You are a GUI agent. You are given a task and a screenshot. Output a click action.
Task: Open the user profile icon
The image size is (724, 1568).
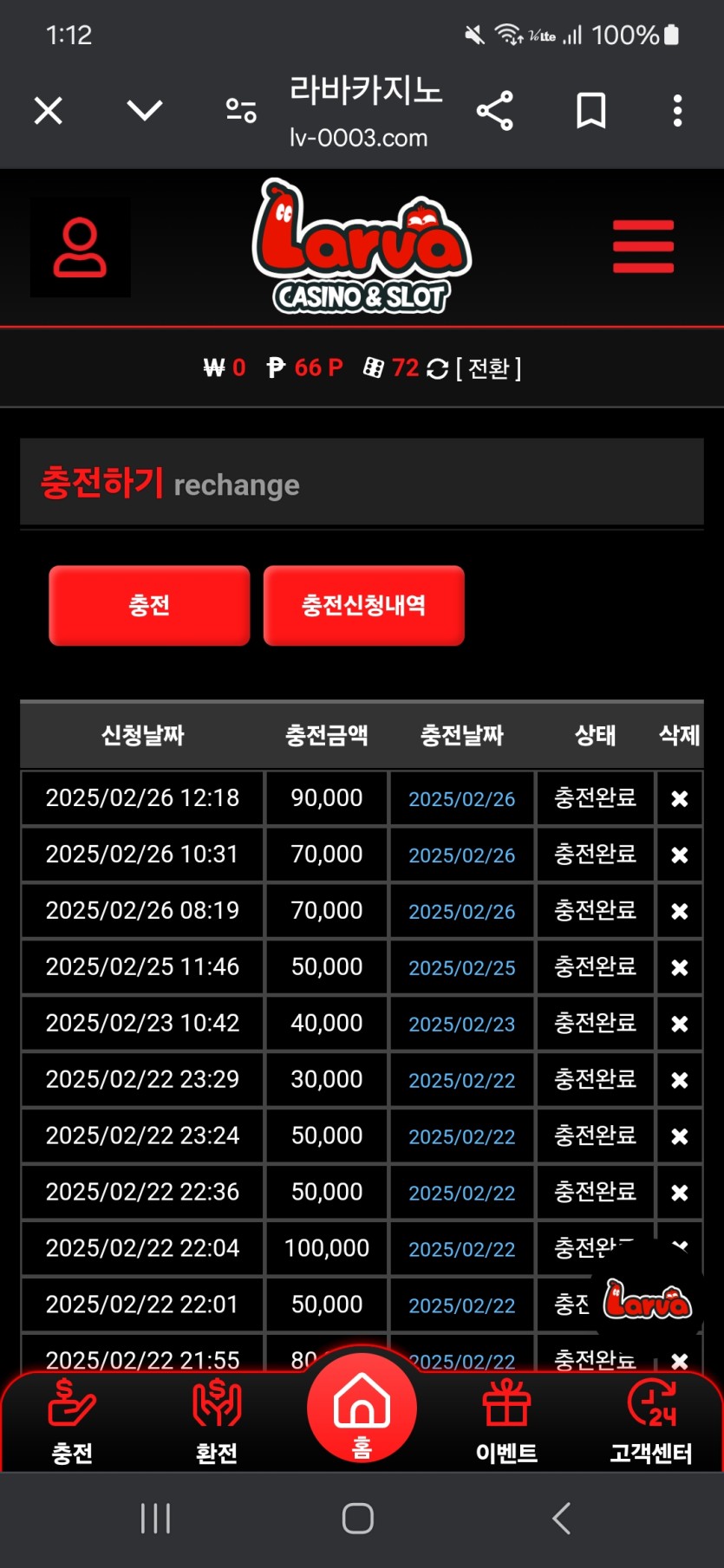click(x=80, y=248)
